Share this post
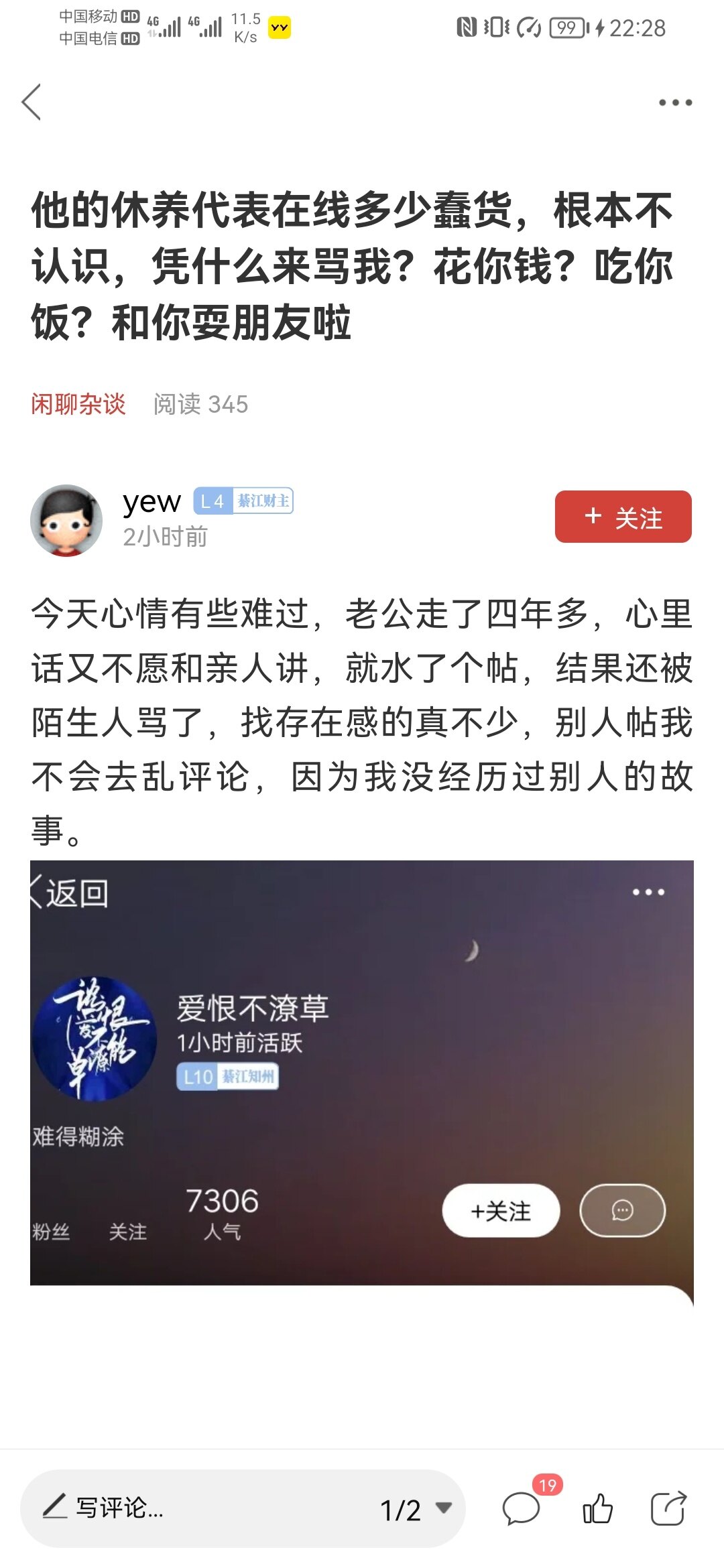The image size is (724, 1568). click(668, 1508)
